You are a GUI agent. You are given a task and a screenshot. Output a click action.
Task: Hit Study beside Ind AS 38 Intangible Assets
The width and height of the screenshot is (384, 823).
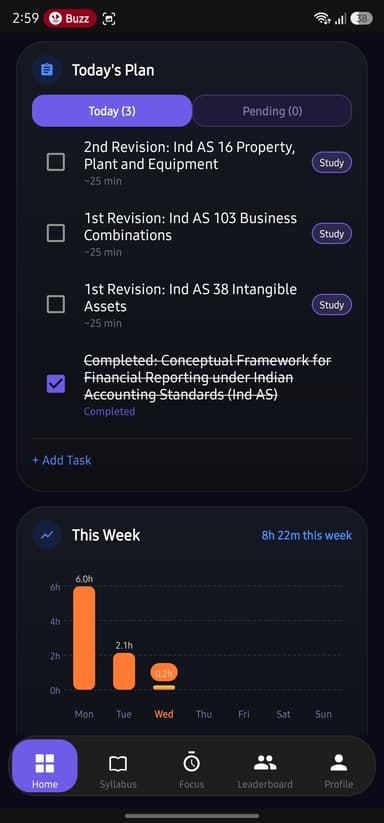332,305
